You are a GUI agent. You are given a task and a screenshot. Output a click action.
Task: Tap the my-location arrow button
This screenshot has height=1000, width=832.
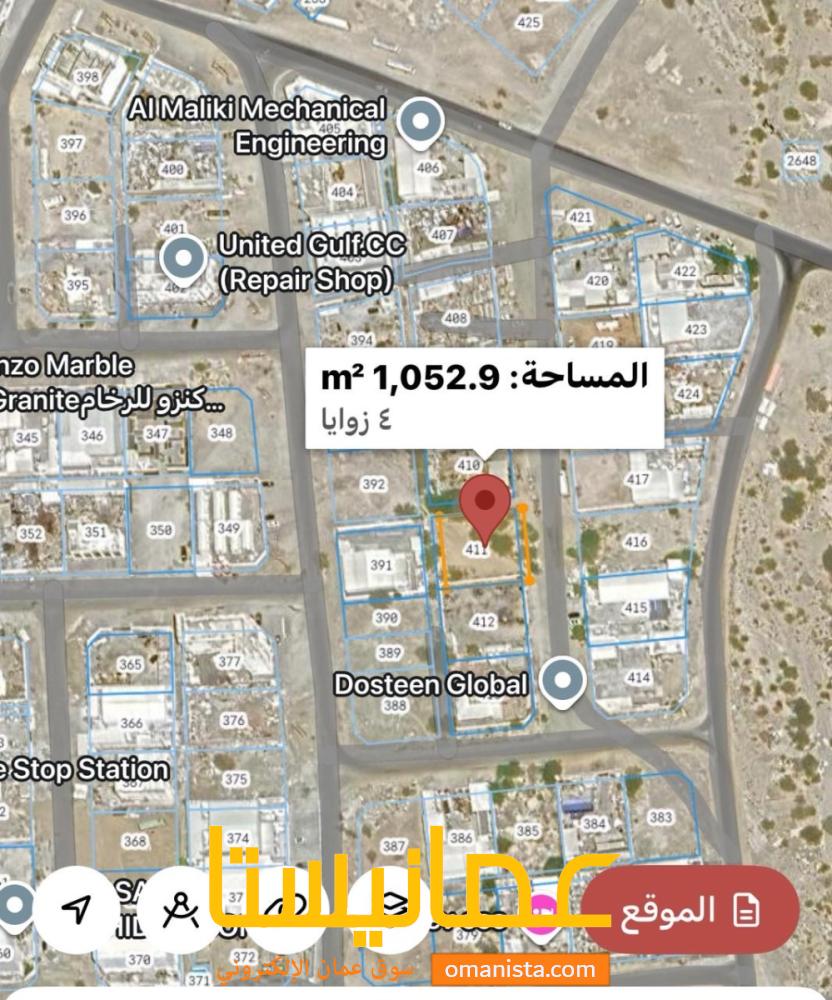click(x=77, y=909)
